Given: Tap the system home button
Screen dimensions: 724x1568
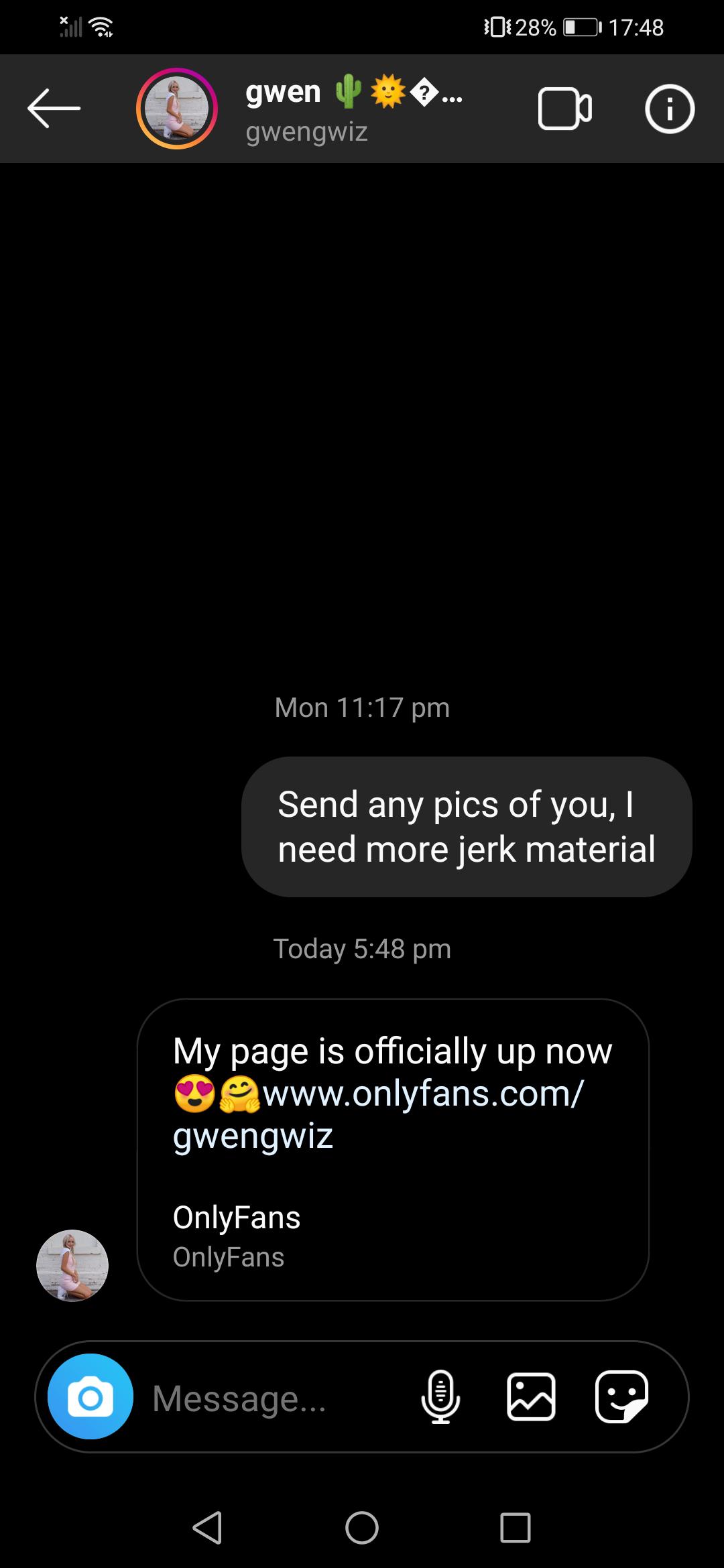Looking at the screenshot, I should [362, 1528].
